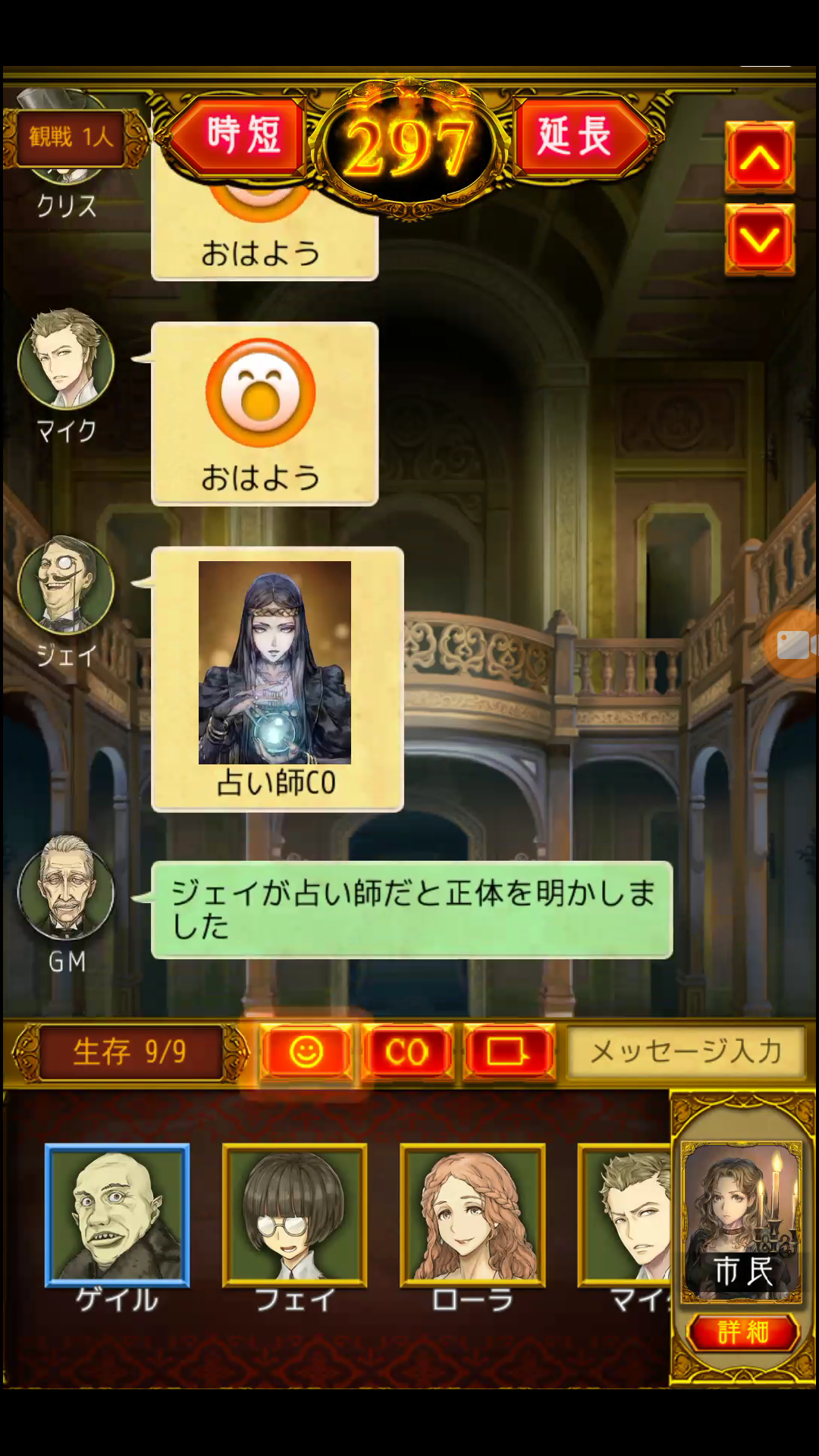This screenshot has height=1456, width=819.
Task: Select the player マイク portrait in bottom row
Action: click(x=626, y=1216)
